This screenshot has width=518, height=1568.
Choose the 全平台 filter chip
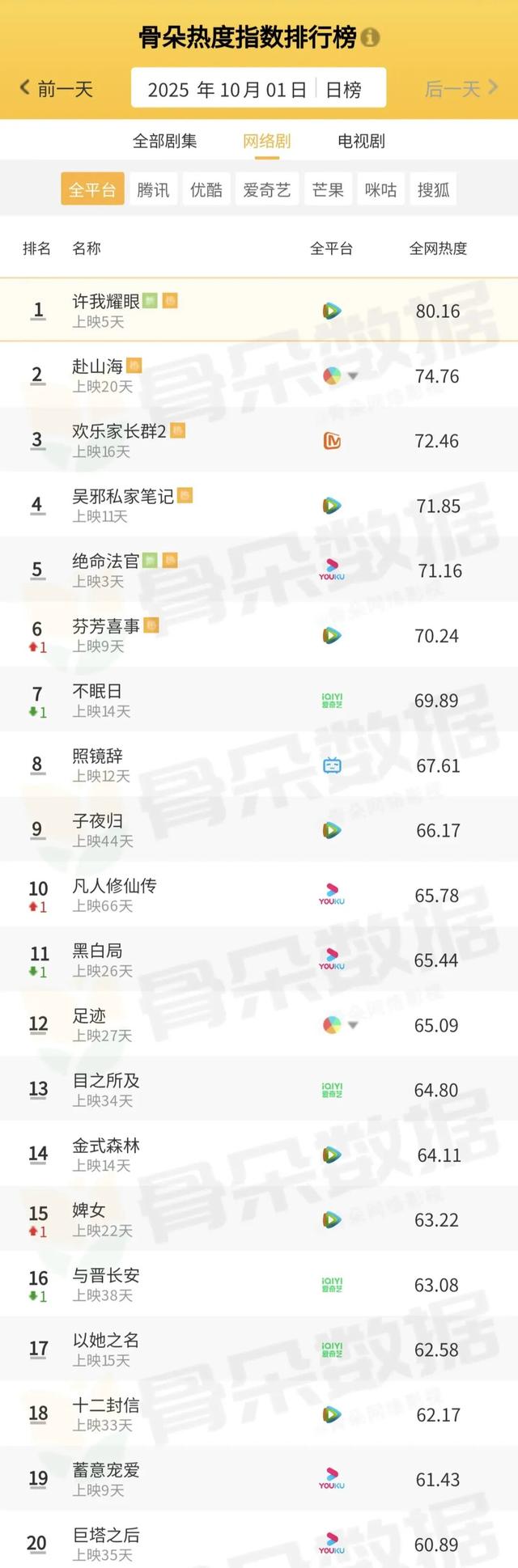click(x=92, y=189)
